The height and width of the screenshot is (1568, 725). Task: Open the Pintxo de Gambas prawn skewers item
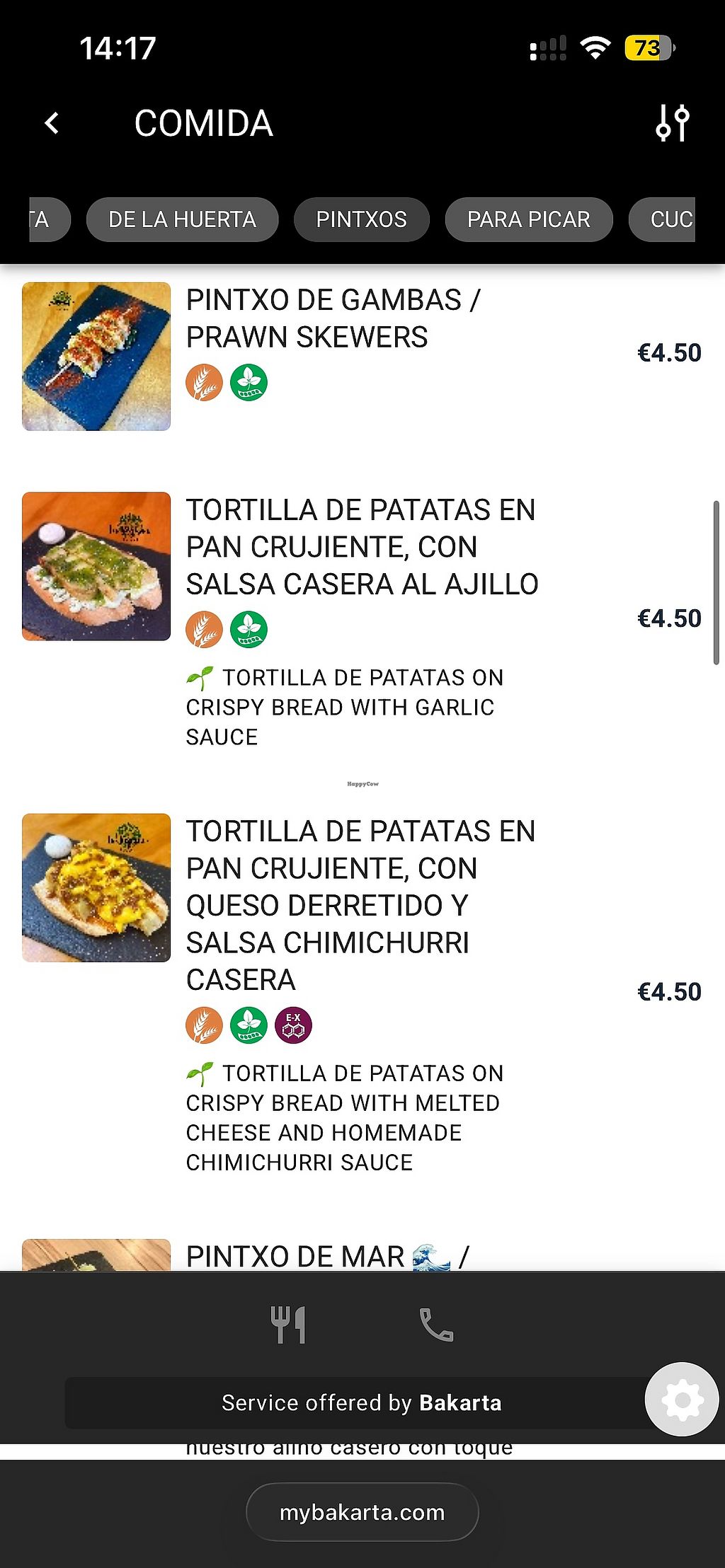click(333, 318)
